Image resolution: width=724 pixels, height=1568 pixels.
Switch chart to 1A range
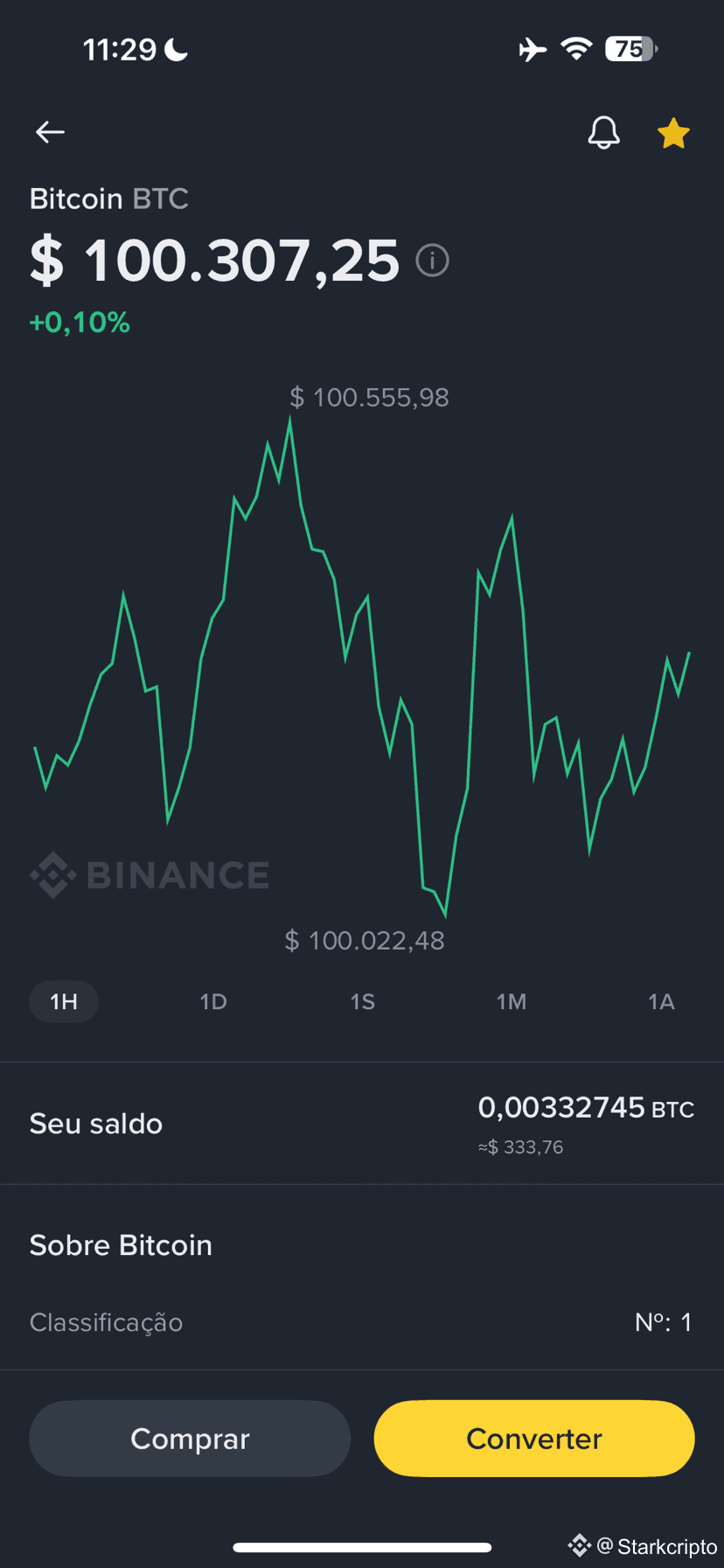[x=661, y=1001]
